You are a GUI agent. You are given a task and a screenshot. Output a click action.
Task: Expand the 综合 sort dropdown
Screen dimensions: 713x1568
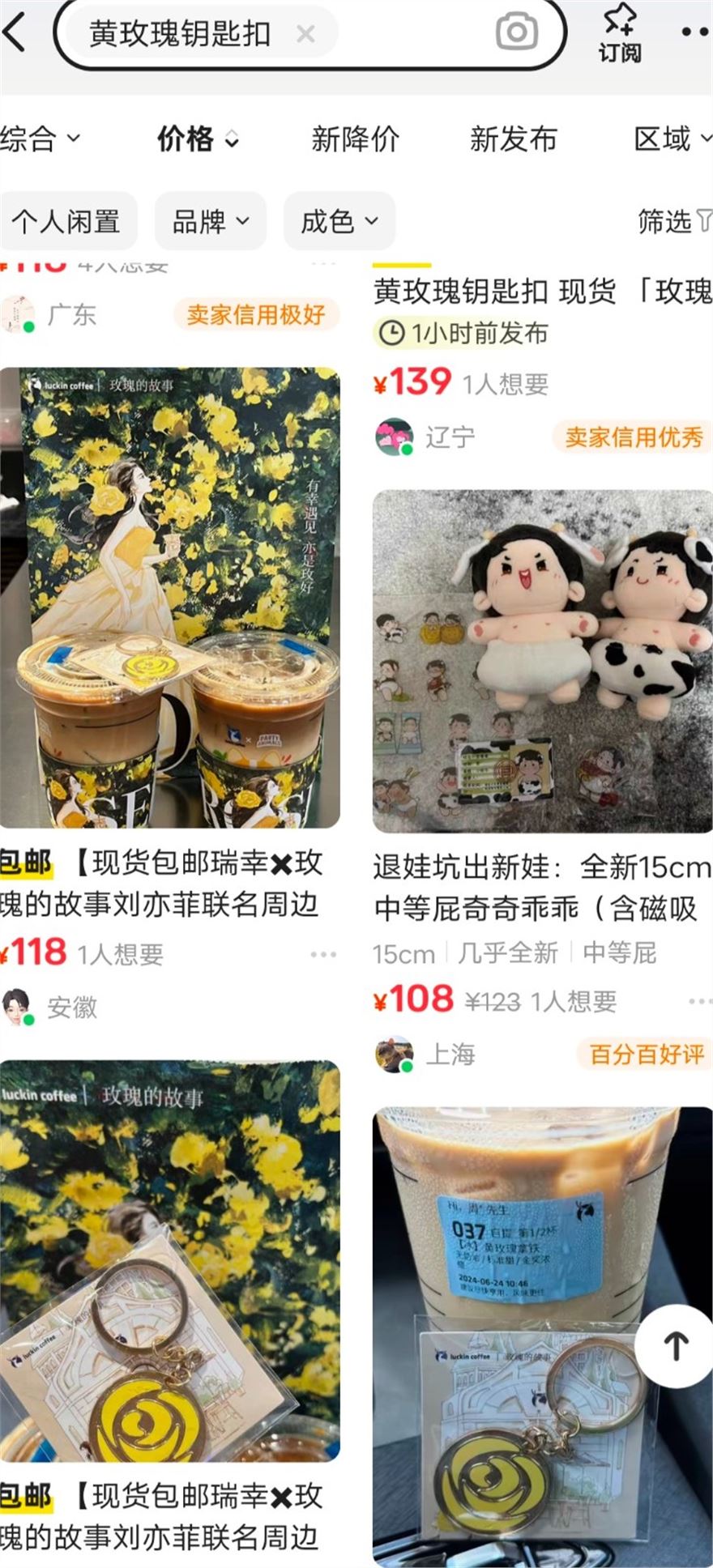coord(41,139)
